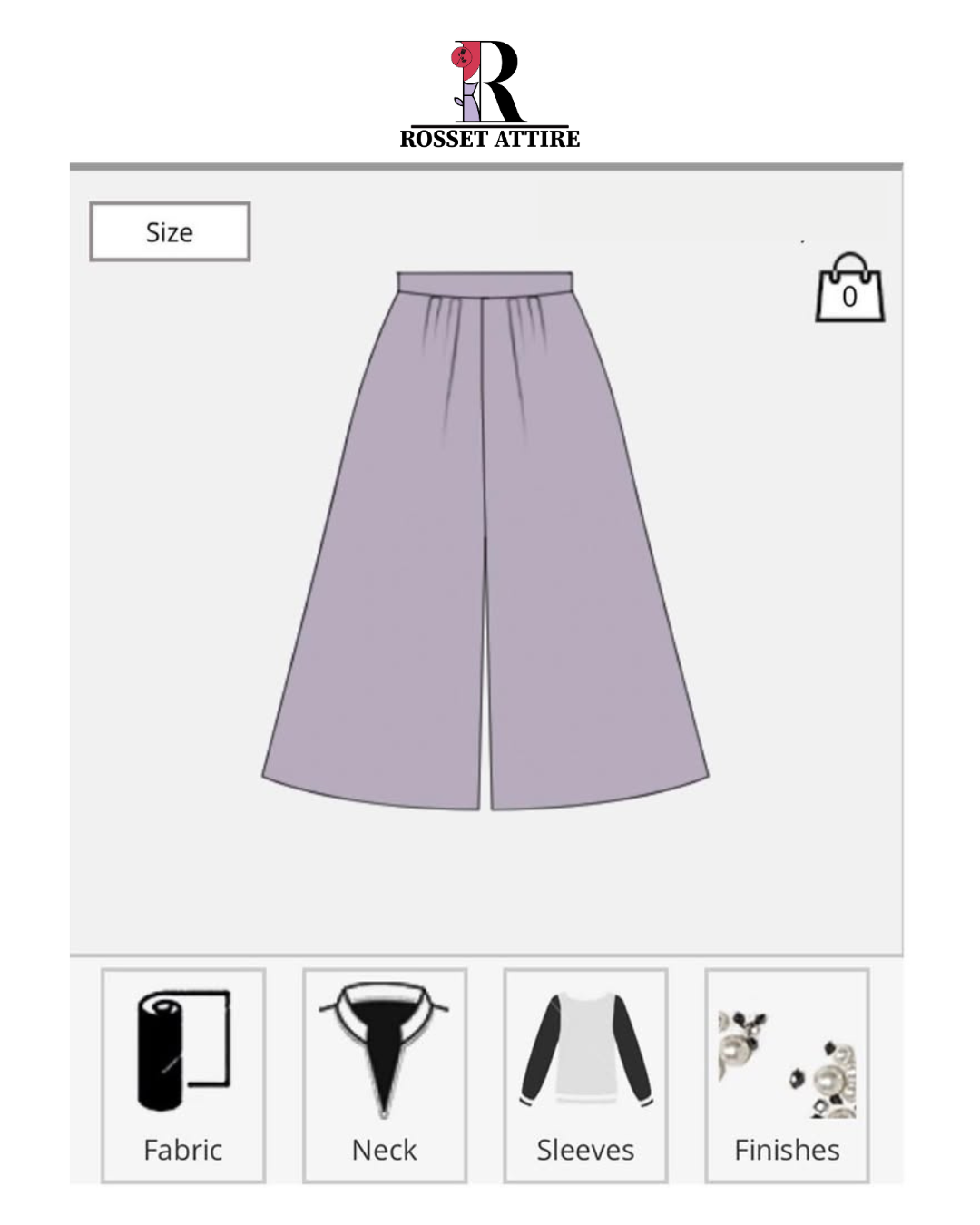The width and height of the screenshot is (980, 1225).
Task: Select the Fabric roll icon
Action: click(x=181, y=1053)
